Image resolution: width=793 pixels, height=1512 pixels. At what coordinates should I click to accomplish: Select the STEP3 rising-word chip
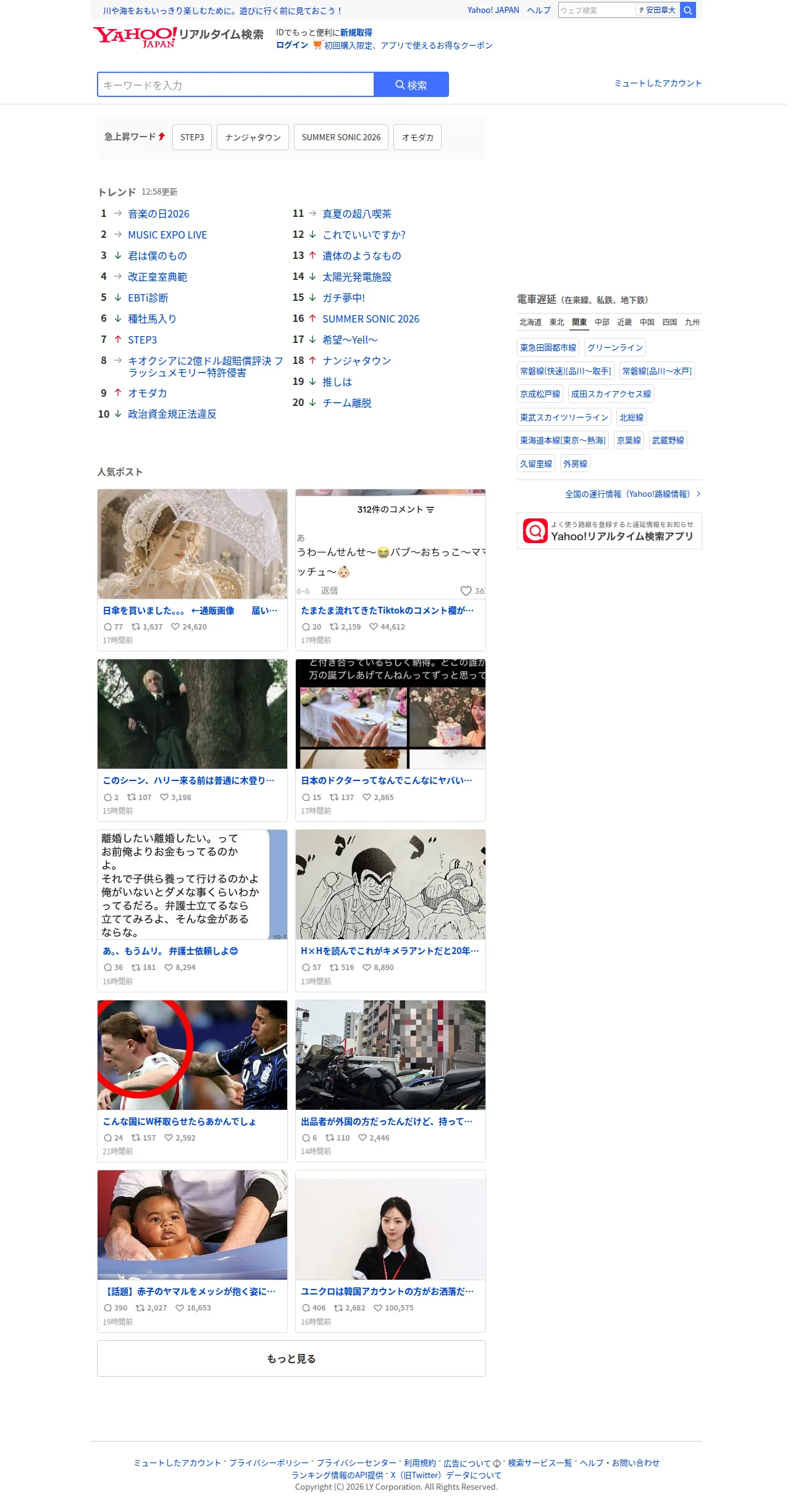[192, 137]
